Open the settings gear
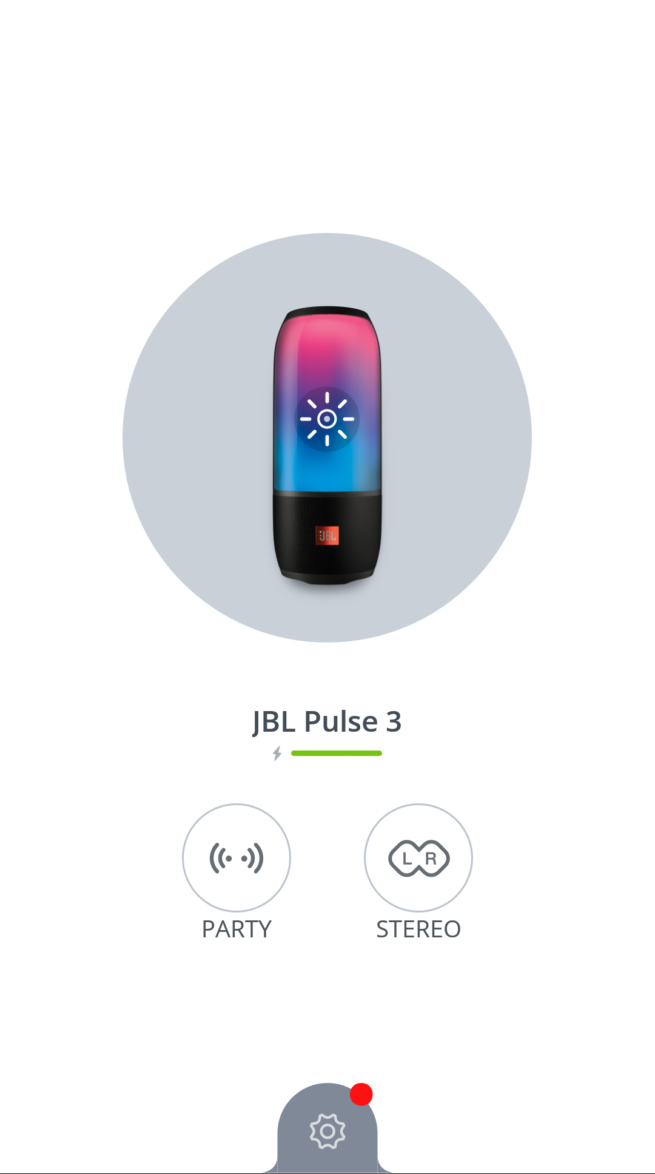The height and width of the screenshot is (1174, 655). (x=327, y=1131)
